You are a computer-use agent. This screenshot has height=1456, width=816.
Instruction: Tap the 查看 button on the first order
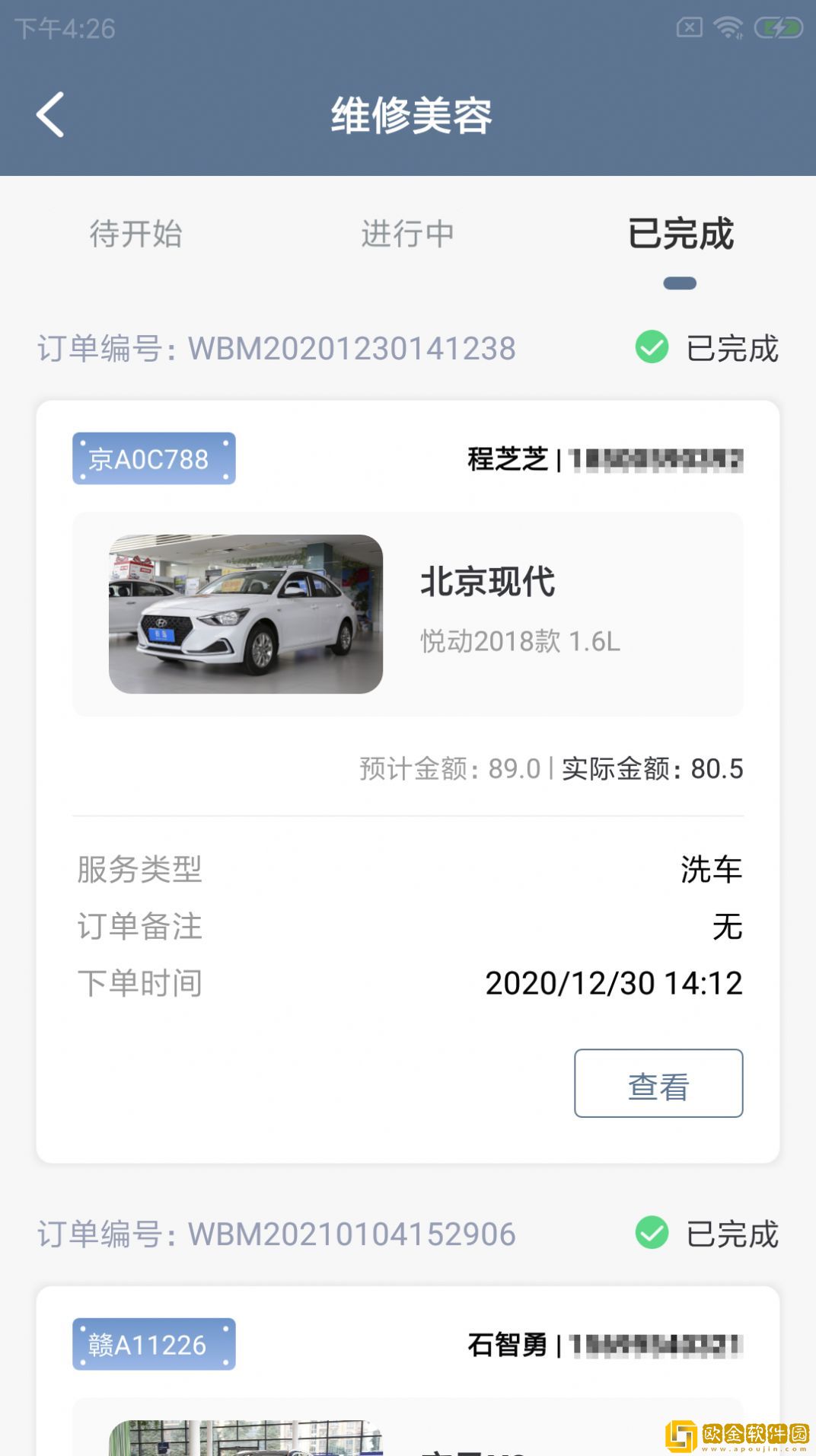(658, 1084)
